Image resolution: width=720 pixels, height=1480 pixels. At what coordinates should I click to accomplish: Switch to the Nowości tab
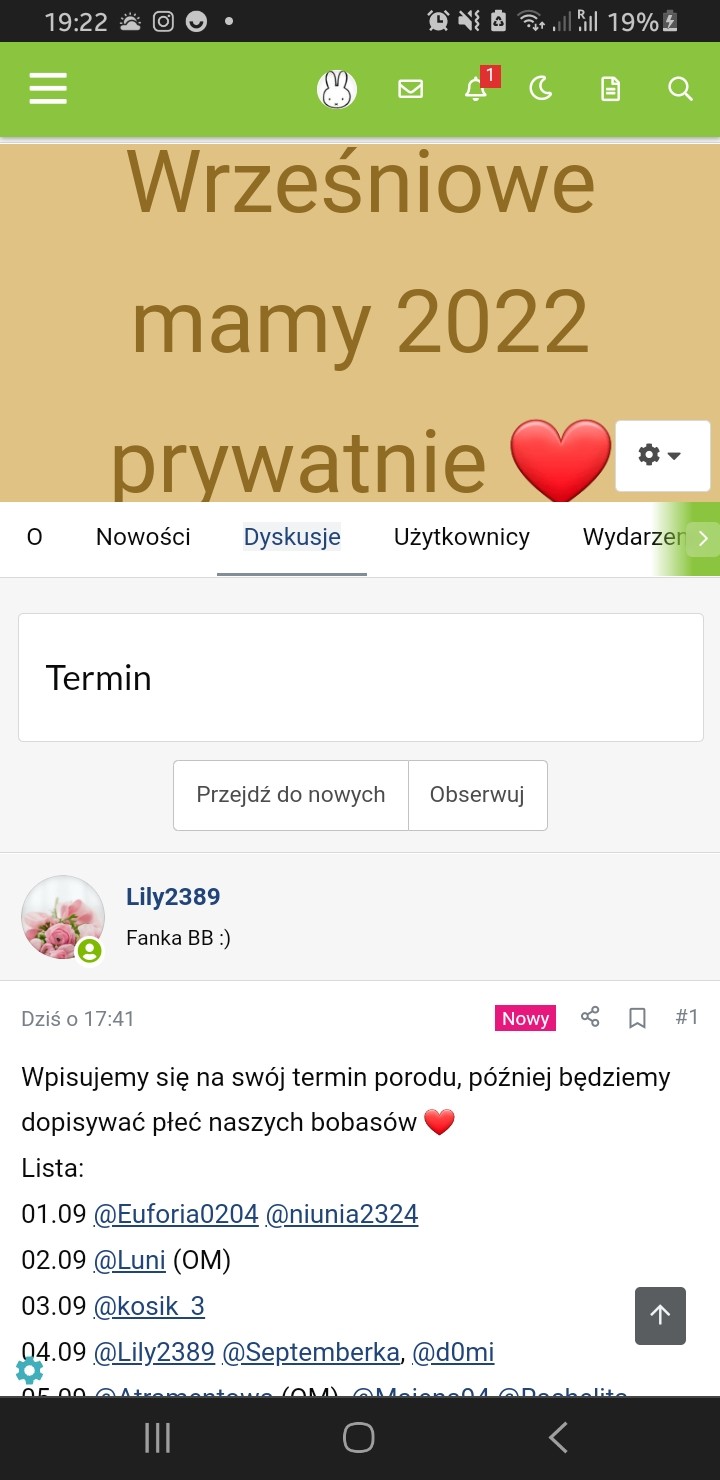(143, 537)
